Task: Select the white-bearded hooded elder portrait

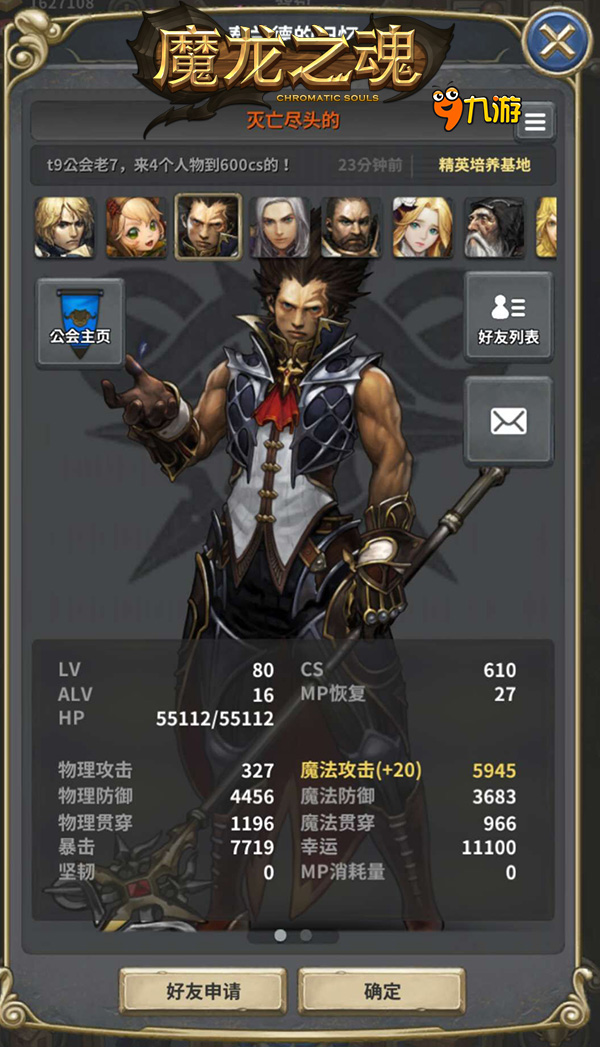Action: click(494, 227)
